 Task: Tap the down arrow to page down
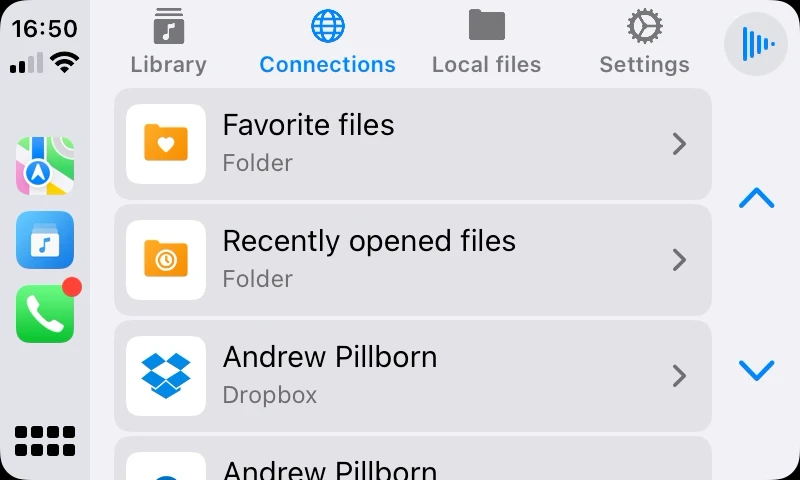coord(756,371)
